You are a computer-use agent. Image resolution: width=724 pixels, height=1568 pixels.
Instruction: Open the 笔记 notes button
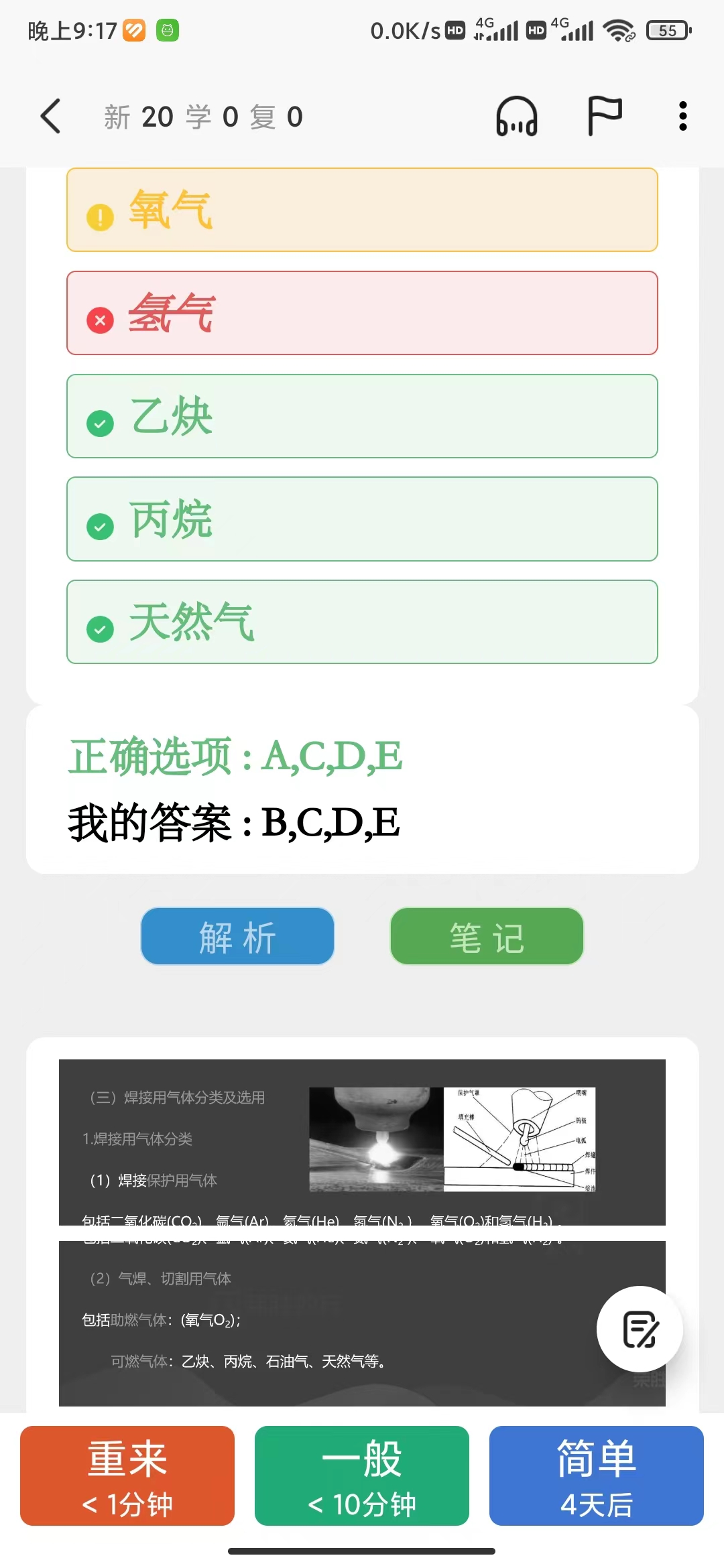pos(487,936)
